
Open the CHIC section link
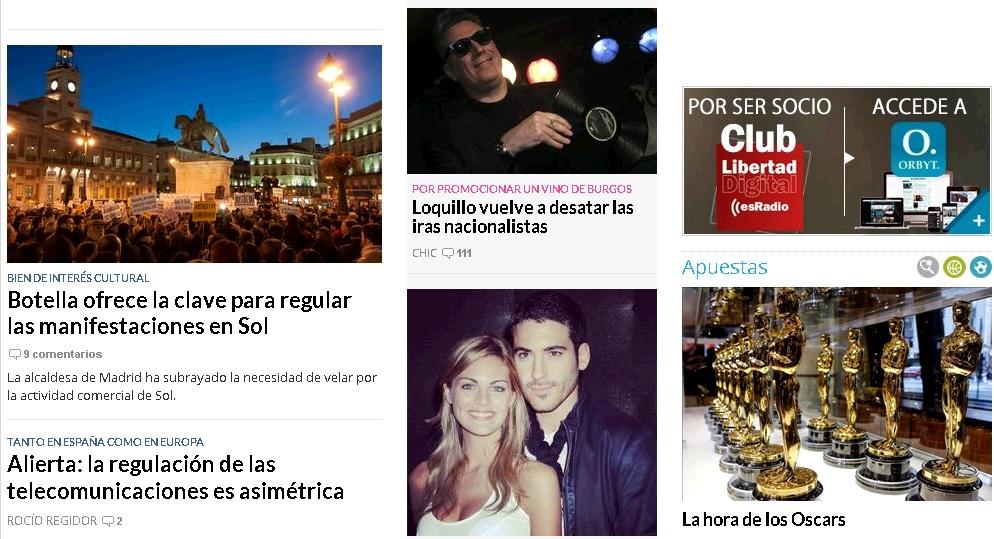[424, 253]
